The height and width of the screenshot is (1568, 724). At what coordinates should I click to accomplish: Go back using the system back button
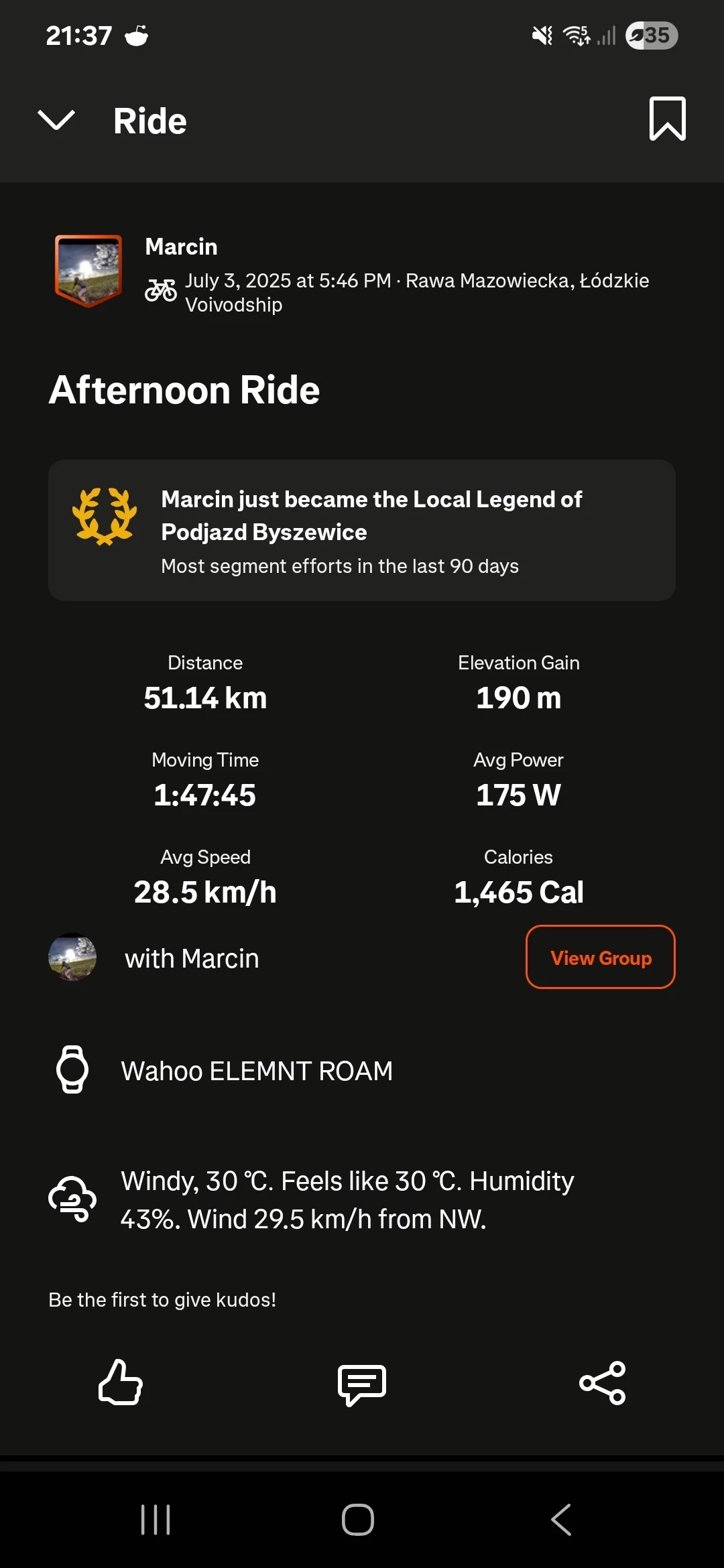pyautogui.click(x=561, y=1519)
